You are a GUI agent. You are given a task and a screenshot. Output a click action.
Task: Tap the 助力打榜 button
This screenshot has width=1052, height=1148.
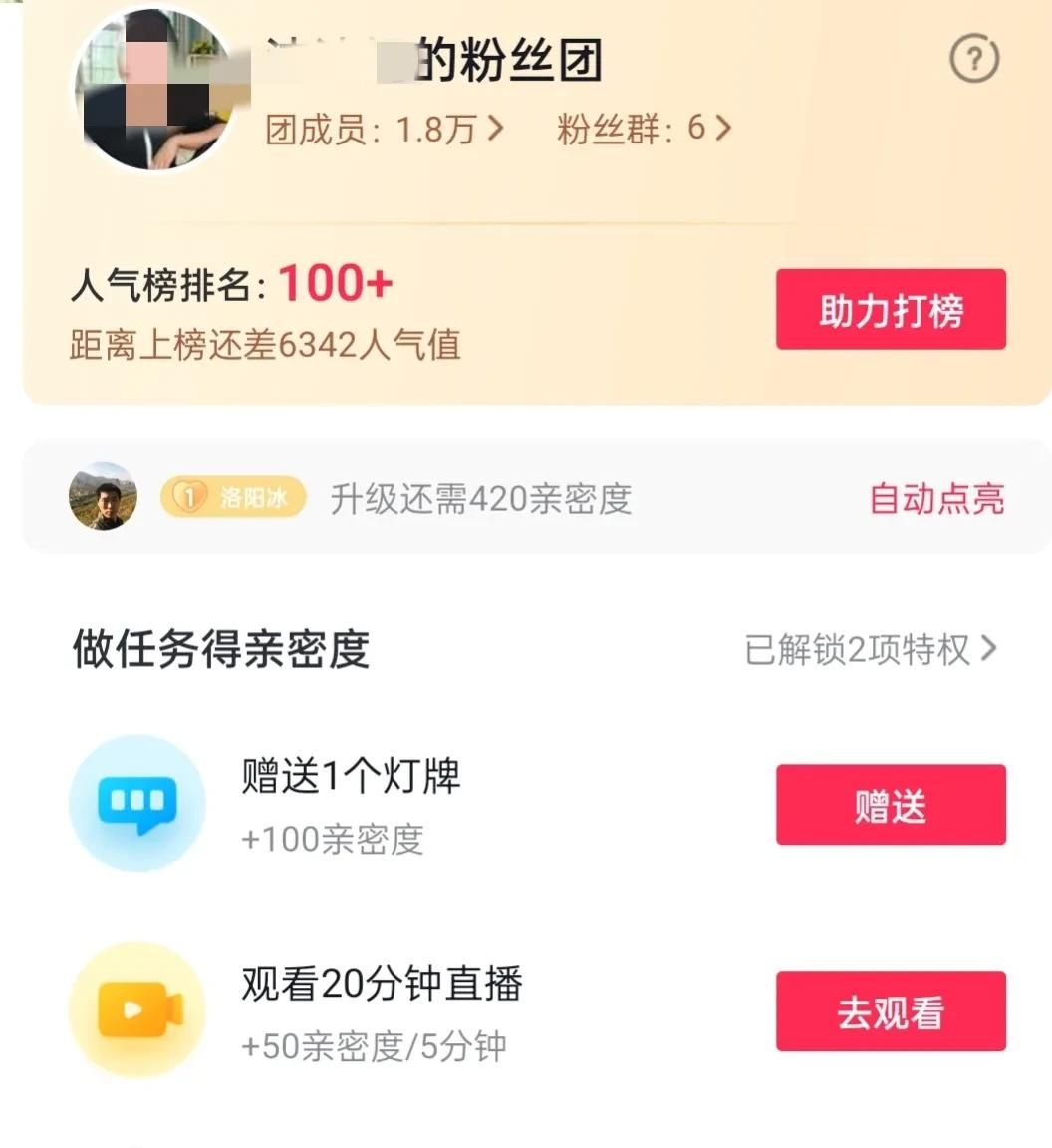pos(891,310)
